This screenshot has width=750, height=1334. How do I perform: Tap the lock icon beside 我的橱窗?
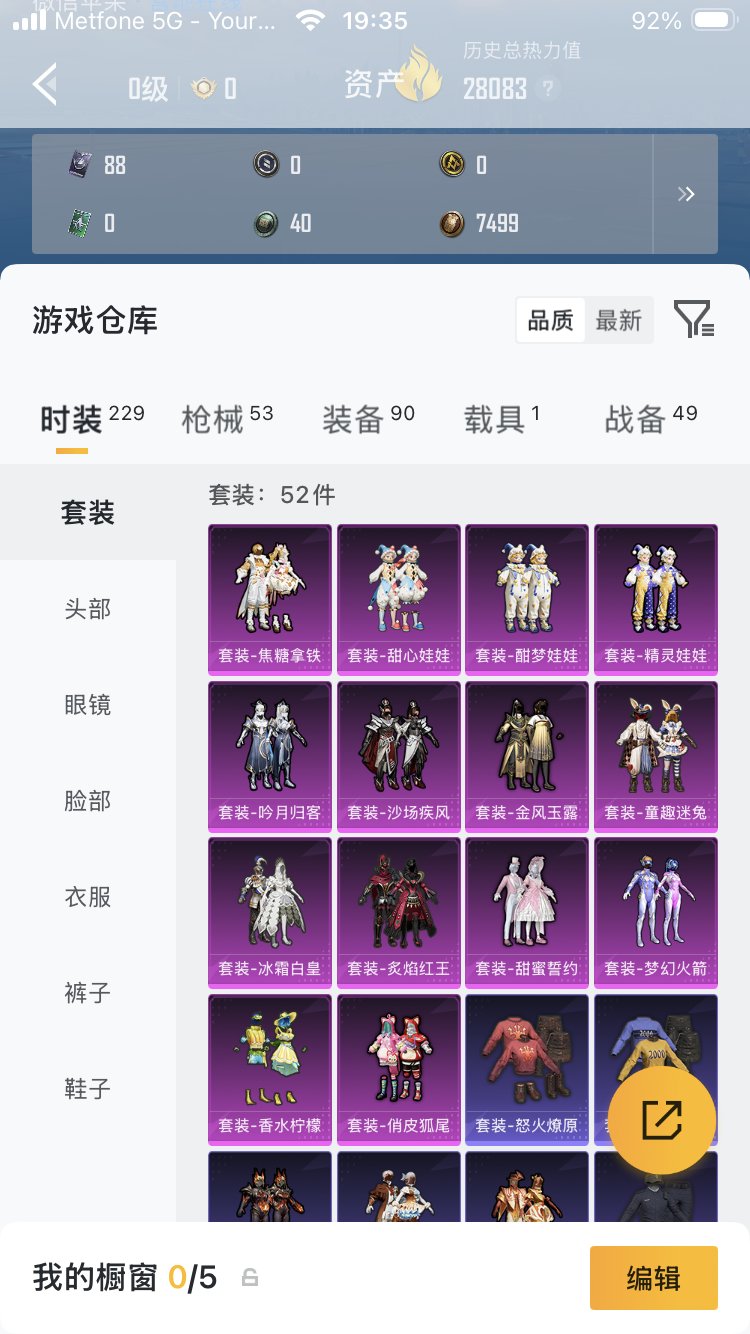tap(248, 1277)
